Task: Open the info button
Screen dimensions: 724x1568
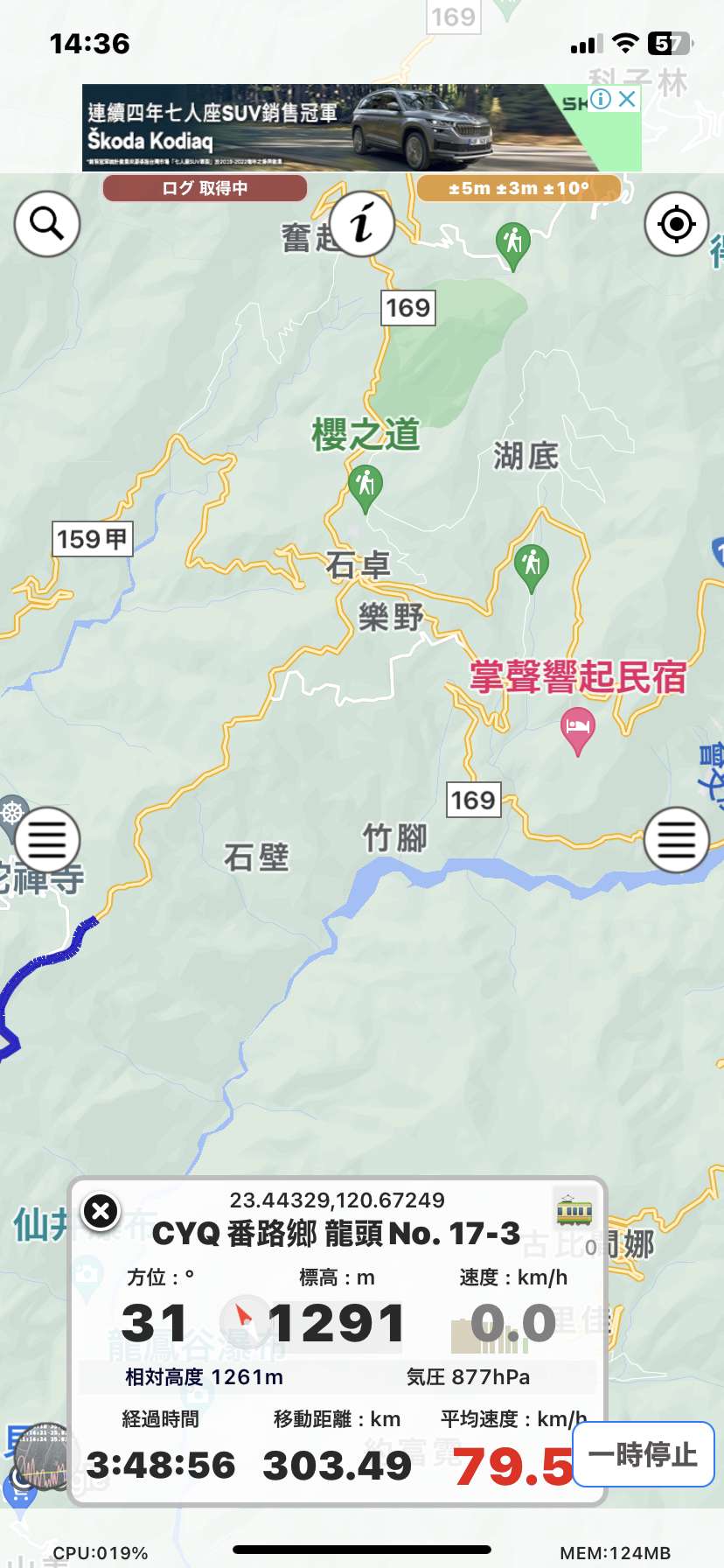Action: 362,224
